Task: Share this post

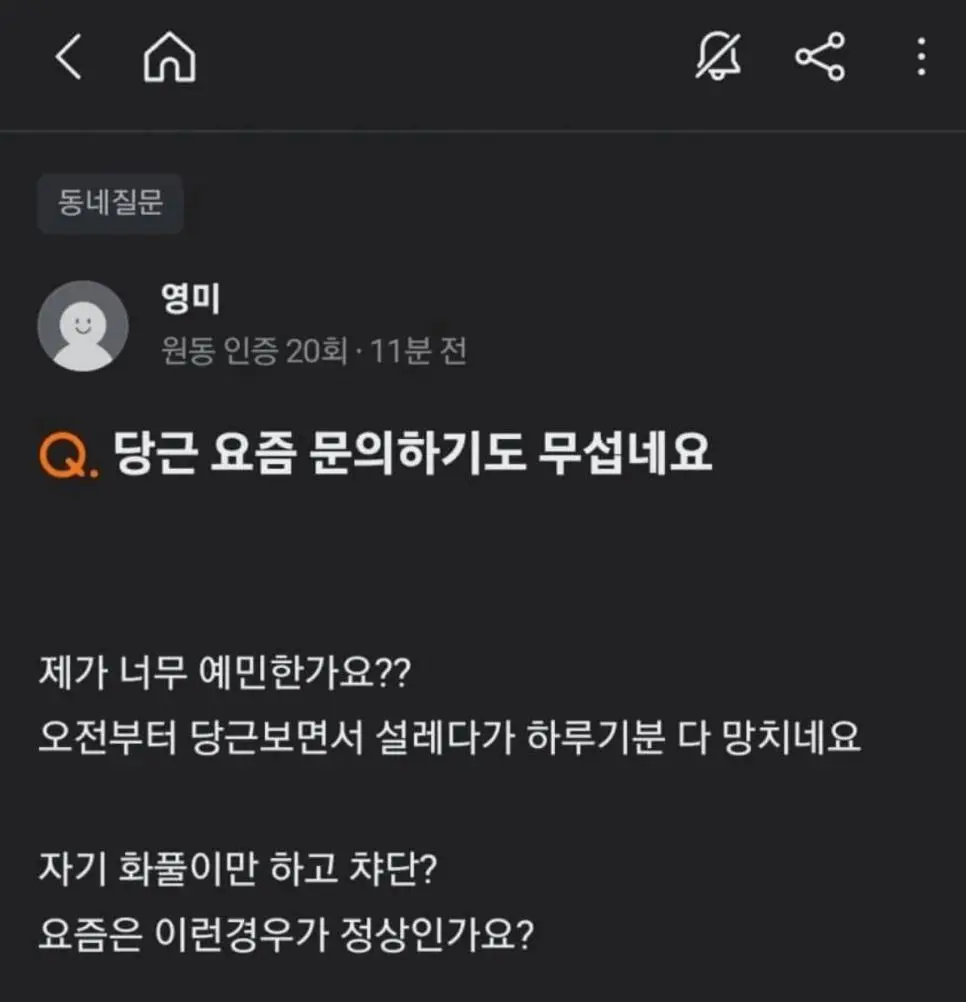Action: point(820,57)
